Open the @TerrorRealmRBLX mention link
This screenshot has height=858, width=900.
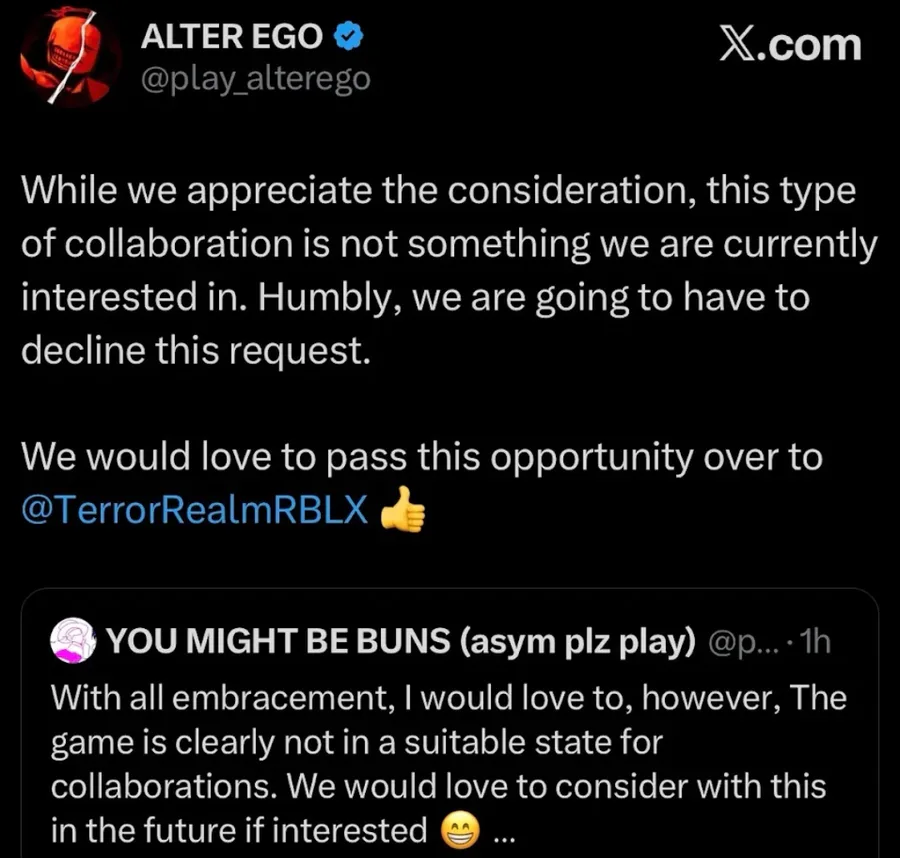(195, 509)
